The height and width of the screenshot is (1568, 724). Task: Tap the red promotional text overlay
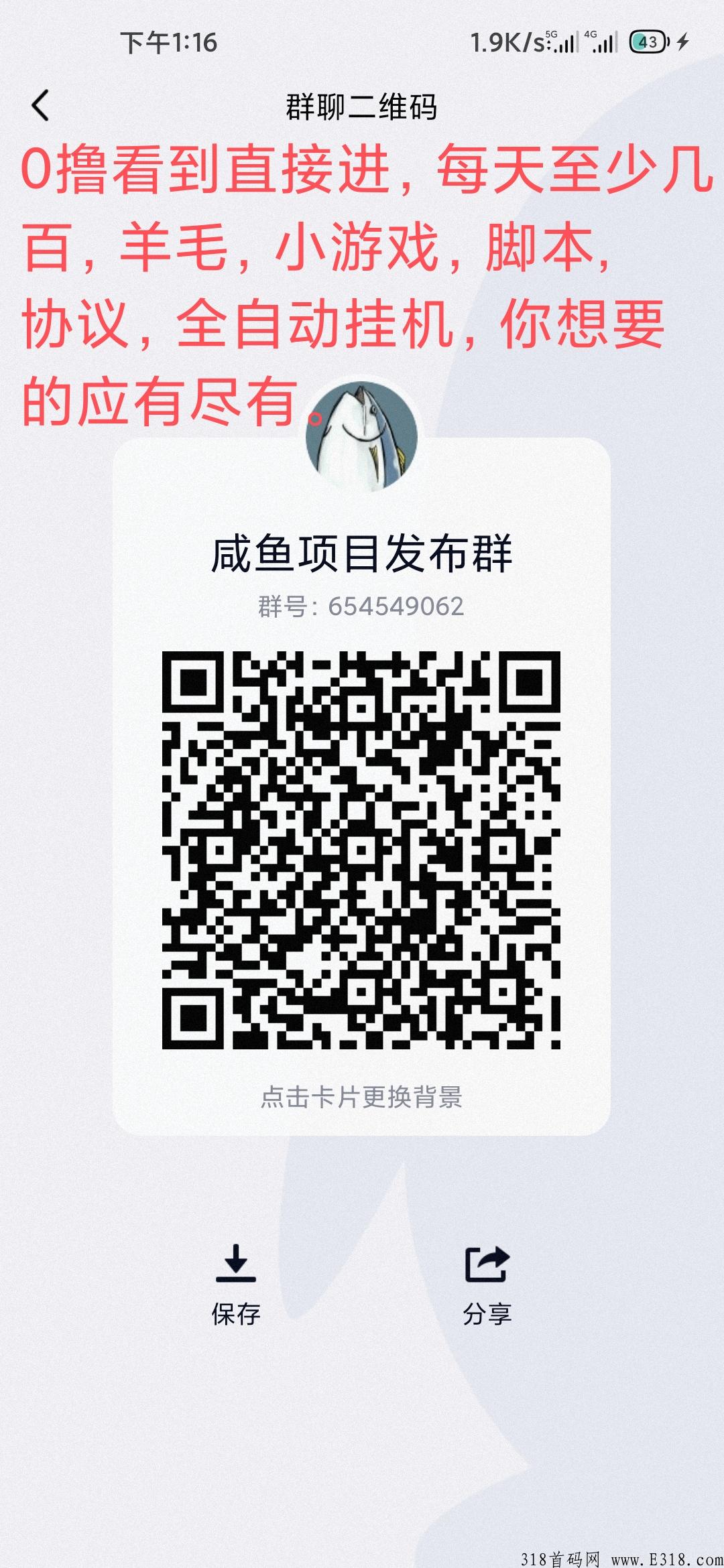(x=349, y=281)
